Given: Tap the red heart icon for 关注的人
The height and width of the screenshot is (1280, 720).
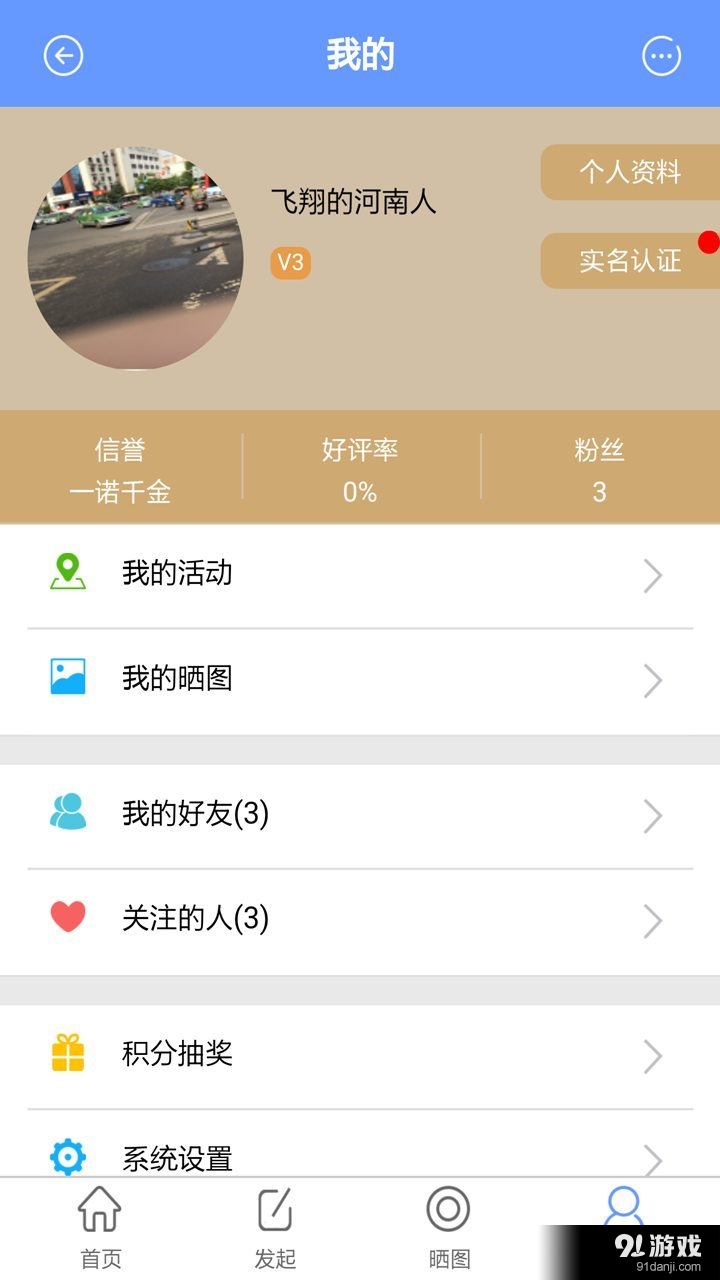Looking at the screenshot, I should [66, 919].
